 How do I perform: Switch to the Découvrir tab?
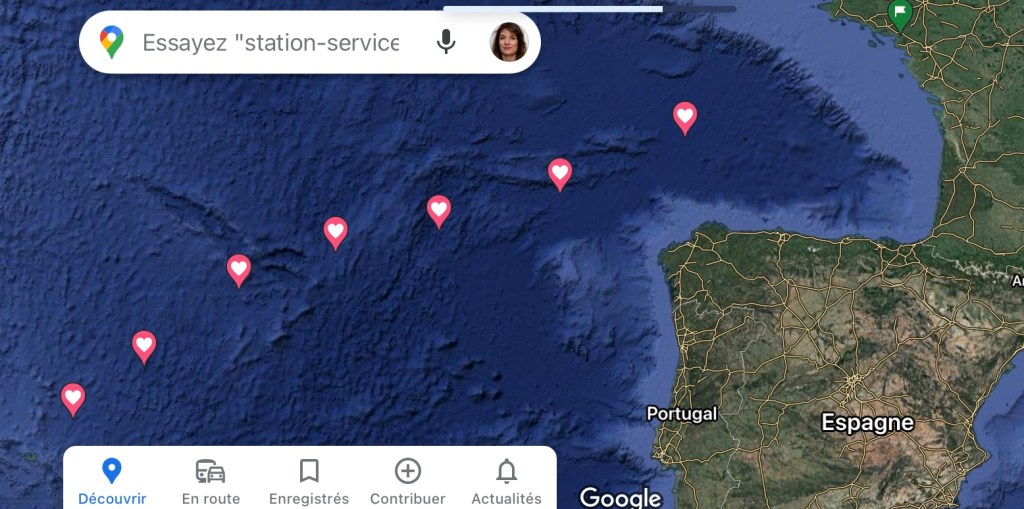point(112,480)
